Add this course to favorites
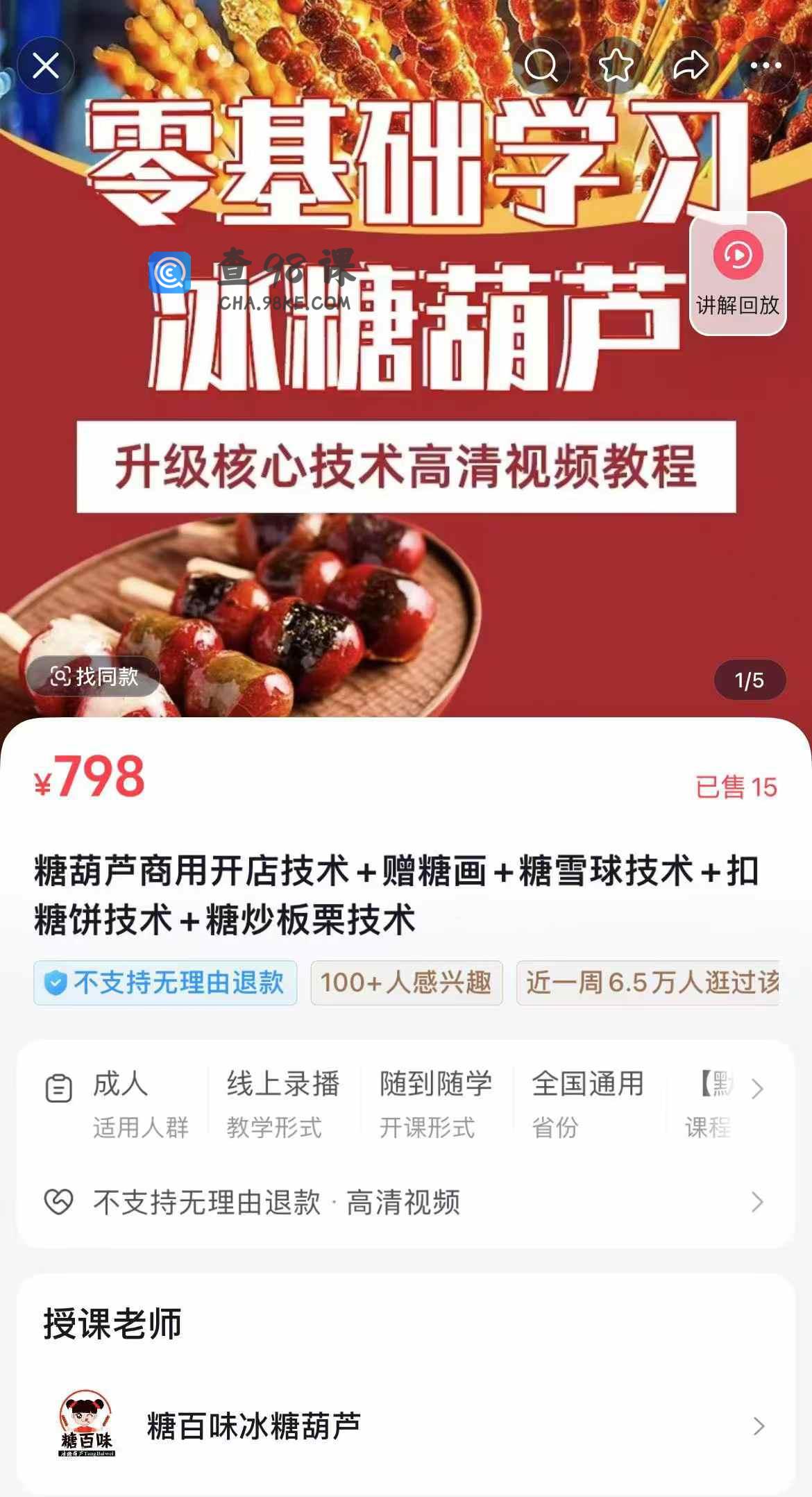The image size is (812, 1497). tap(616, 67)
